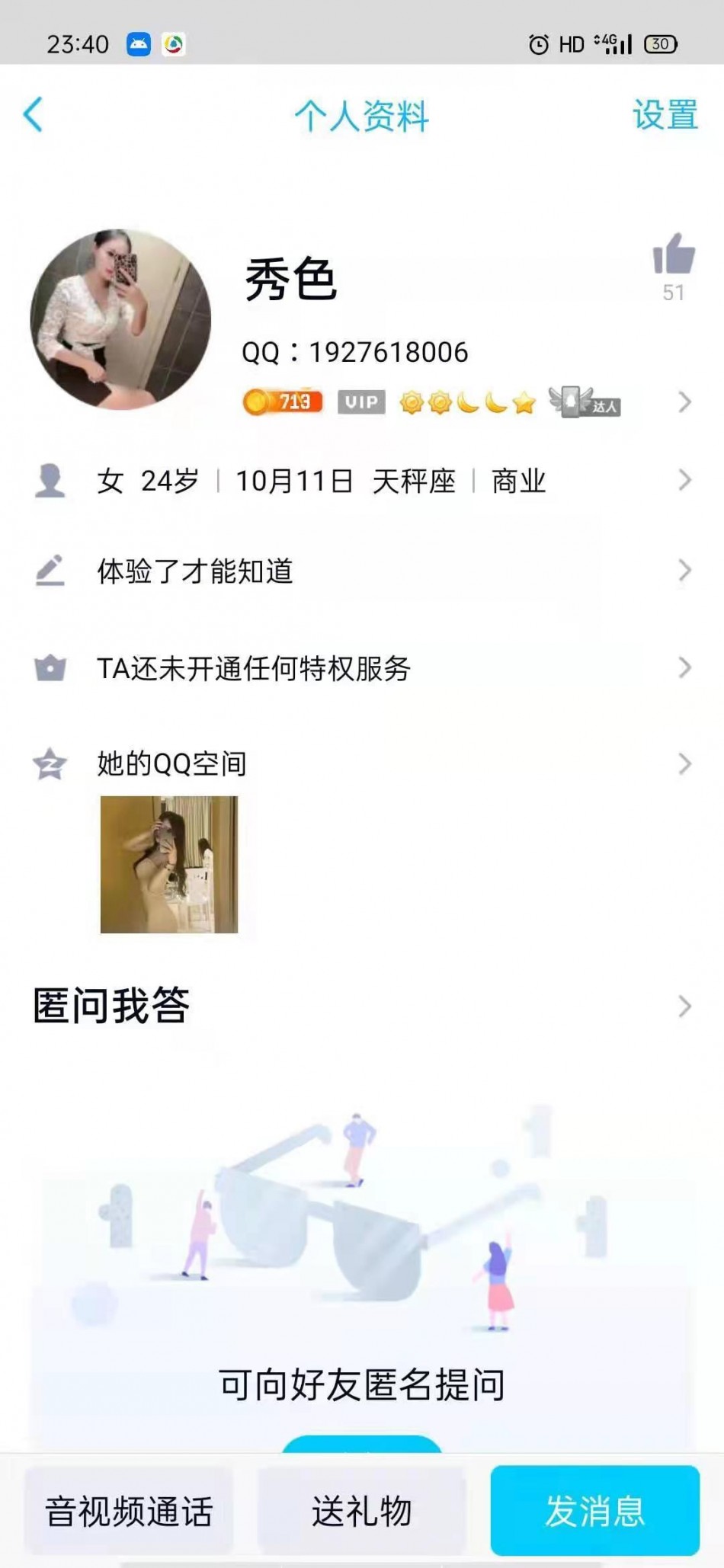The width and height of the screenshot is (724, 1568).
Task: Start 音视频通话 with this contact
Action: pyautogui.click(x=129, y=1512)
